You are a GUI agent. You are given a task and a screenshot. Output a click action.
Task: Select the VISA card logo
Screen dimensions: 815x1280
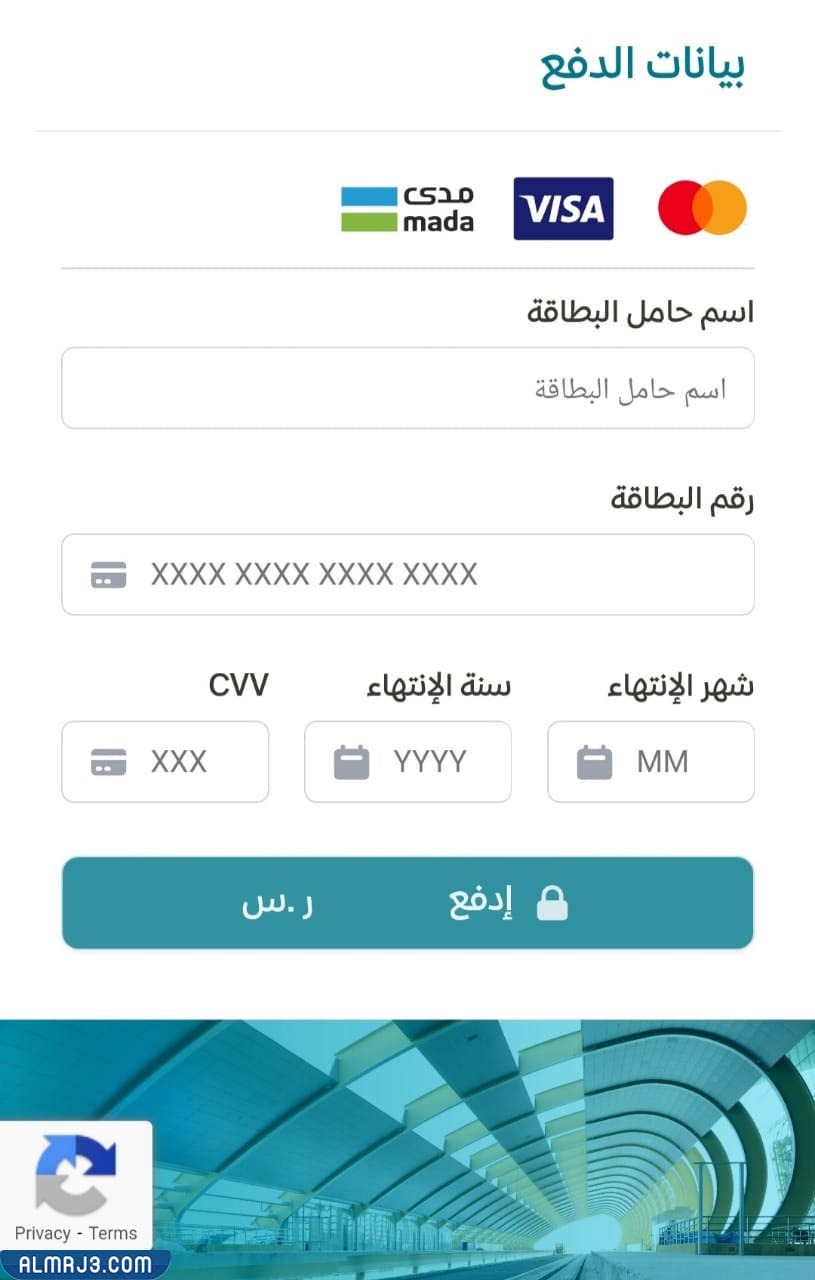tap(563, 210)
